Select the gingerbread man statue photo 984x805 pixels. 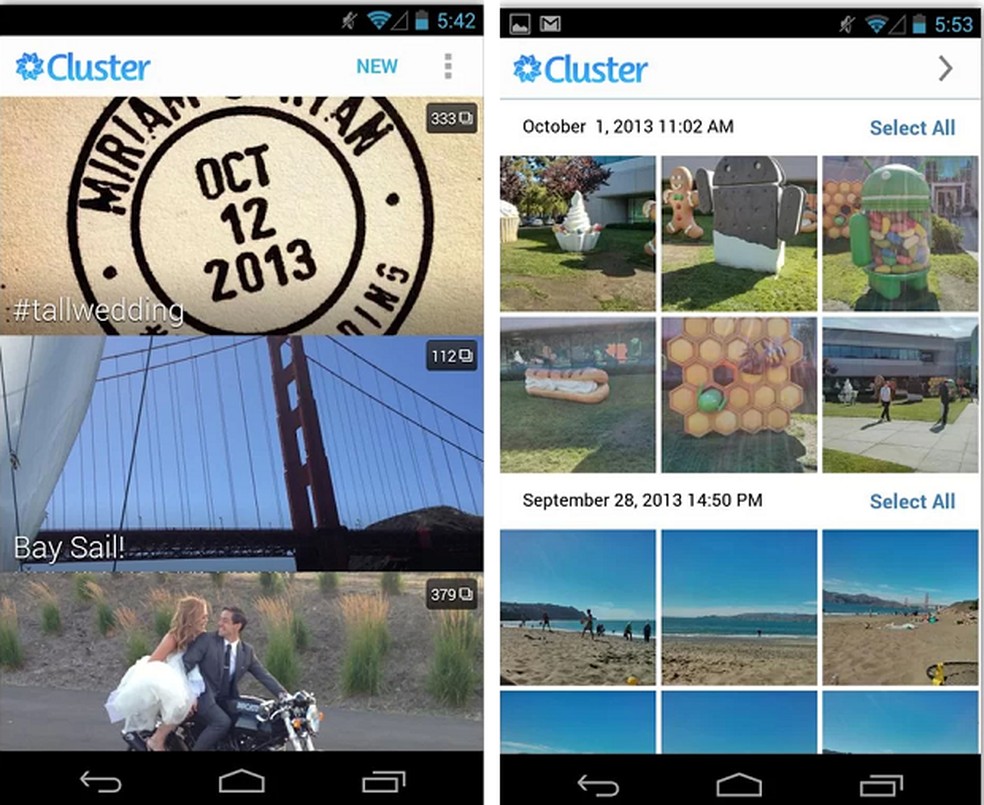[739, 233]
